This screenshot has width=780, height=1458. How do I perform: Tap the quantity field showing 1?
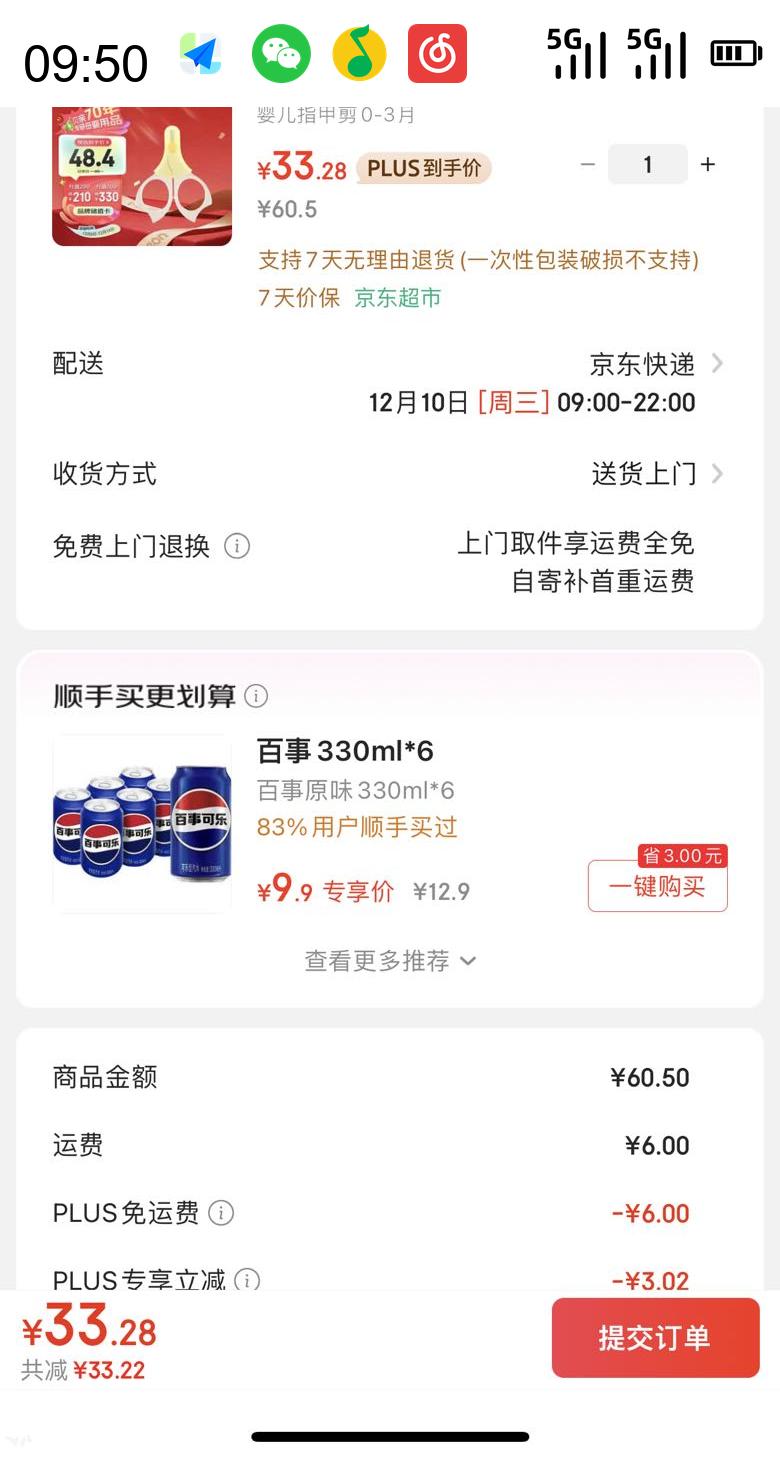pyautogui.click(x=647, y=164)
